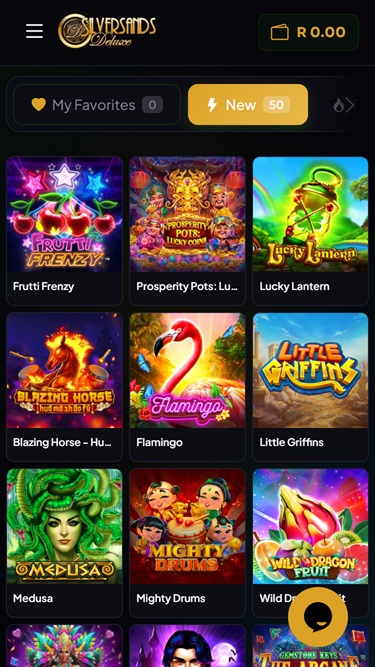Screen dimensions: 375x667
Task: Open the hamburger menu
Action: 34,31
